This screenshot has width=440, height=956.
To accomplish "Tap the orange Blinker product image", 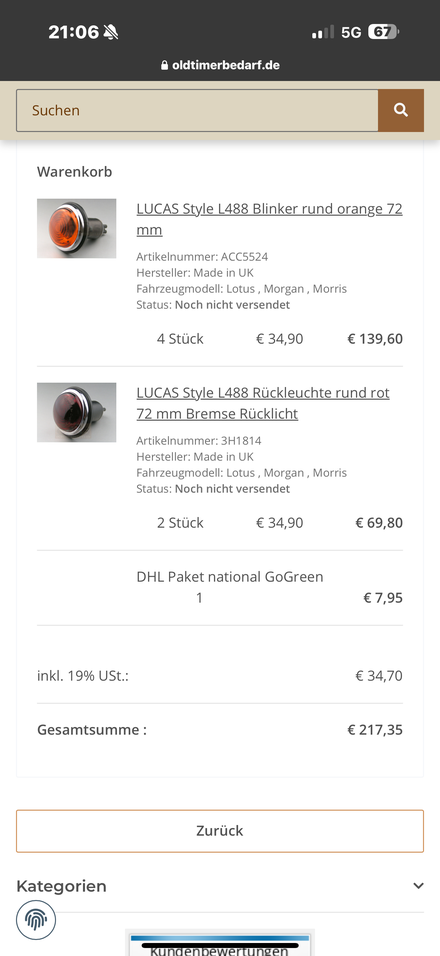I will coord(76,228).
